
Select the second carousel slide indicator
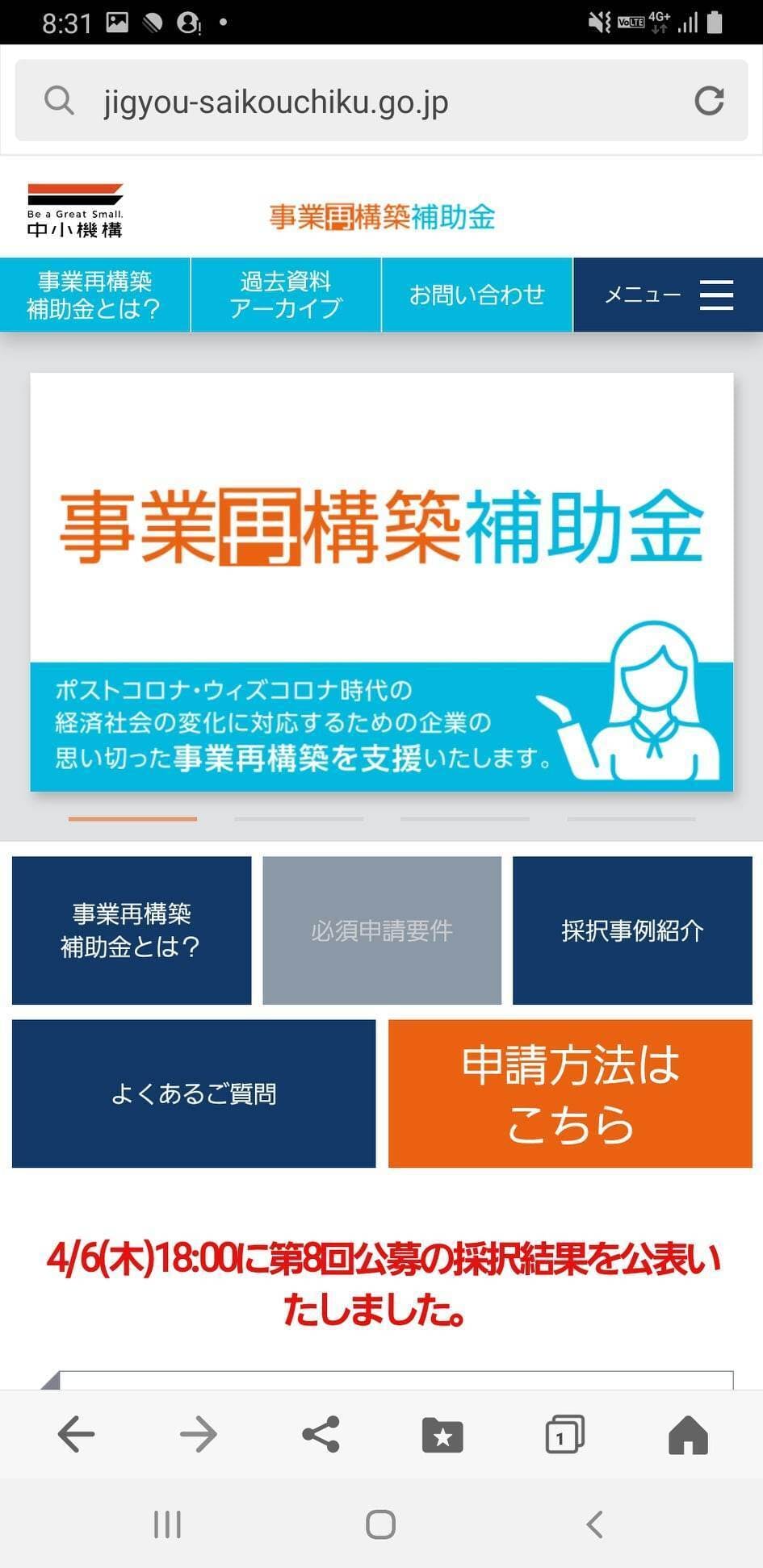click(299, 818)
